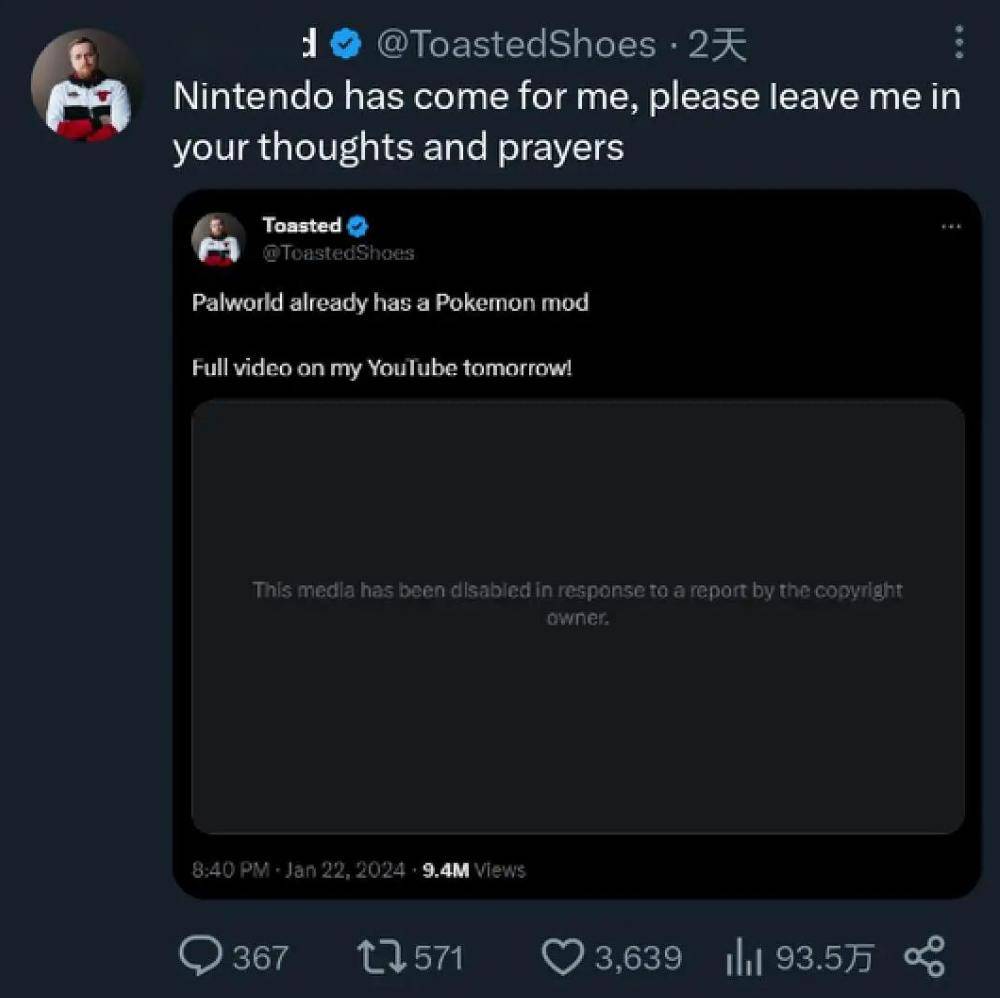
Task: Reply to the post with 367 comments
Action: pyautogui.click(x=200, y=956)
